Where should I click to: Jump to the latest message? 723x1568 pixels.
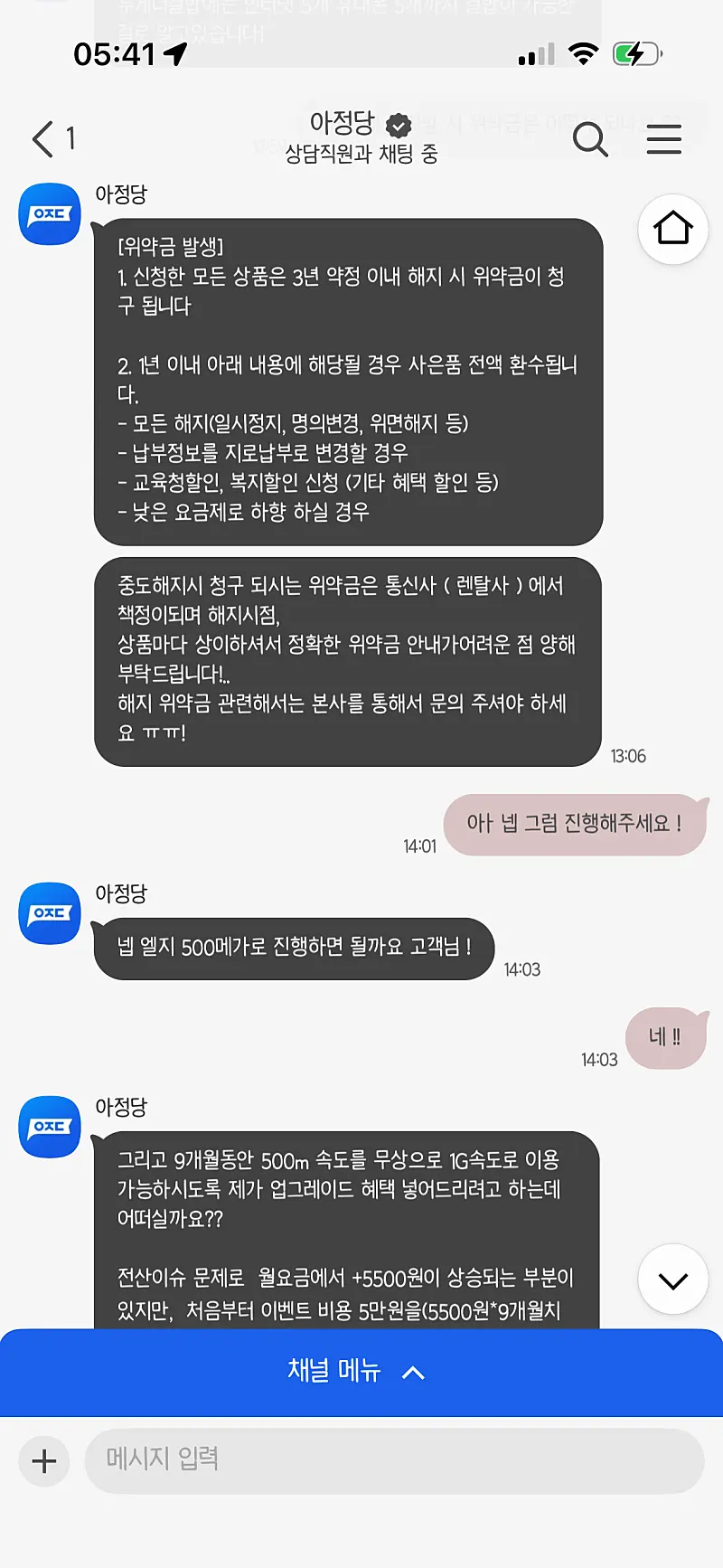pyautogui.click(x=673, y=1280)
